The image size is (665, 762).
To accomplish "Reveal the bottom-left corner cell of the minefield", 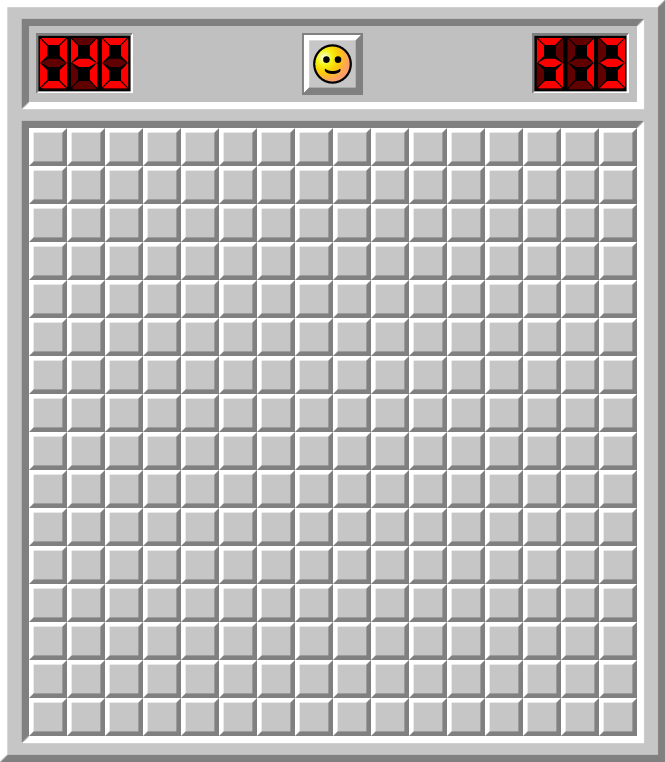I will pyautogui.click(x=47, y=716).
